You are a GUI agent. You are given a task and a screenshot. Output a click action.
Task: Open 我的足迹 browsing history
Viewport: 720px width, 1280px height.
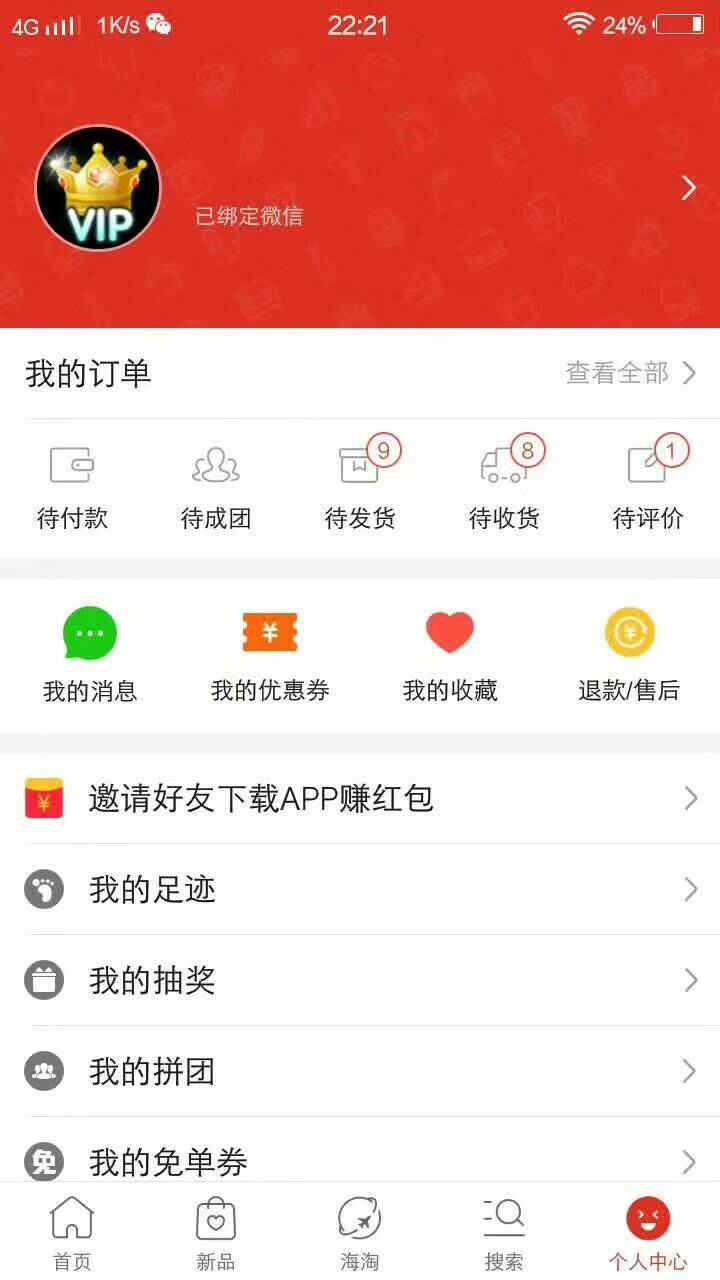(x=360, y=889)
